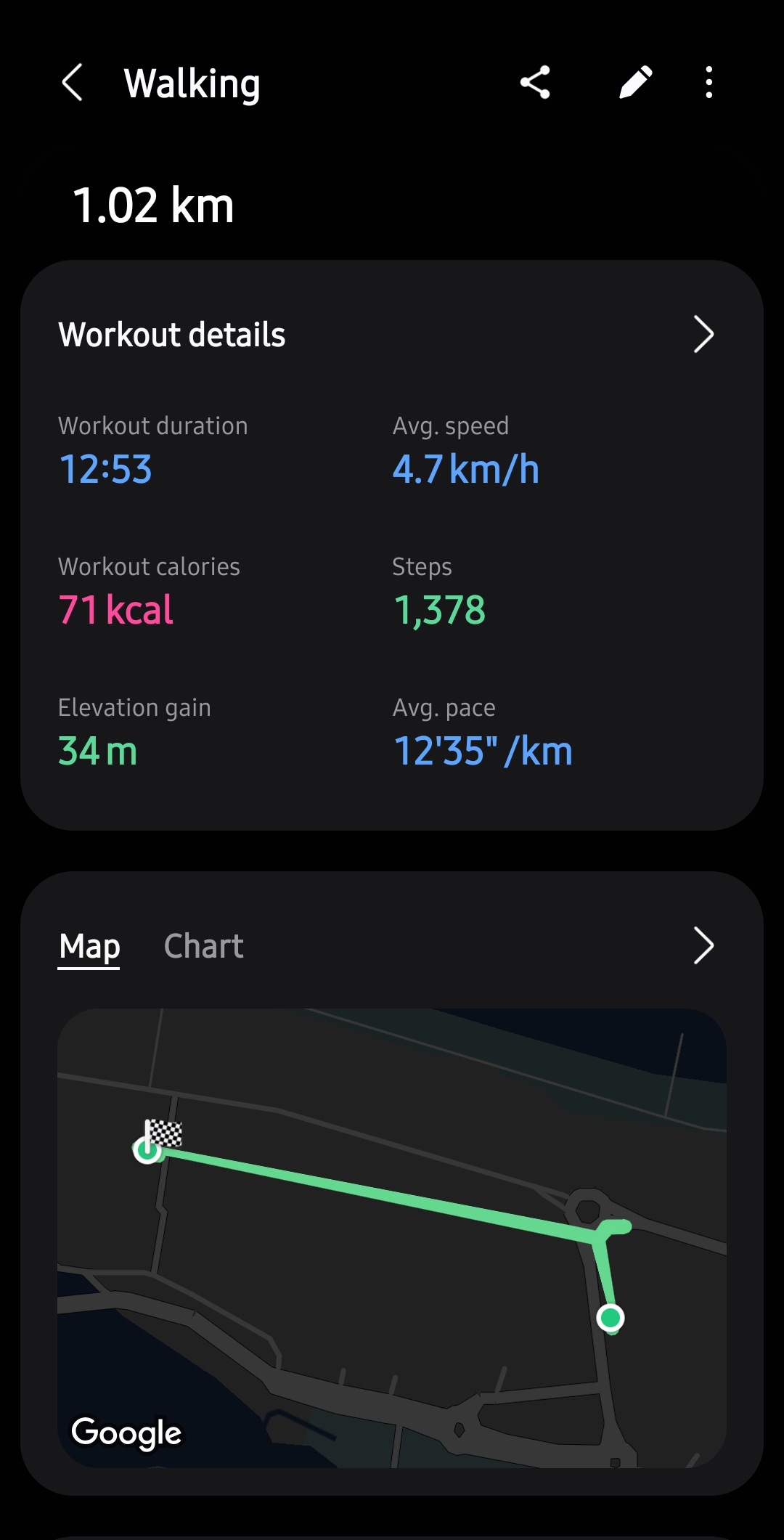
Task: Open Workout details with the chevron
Action: click(x=703, y=335)
